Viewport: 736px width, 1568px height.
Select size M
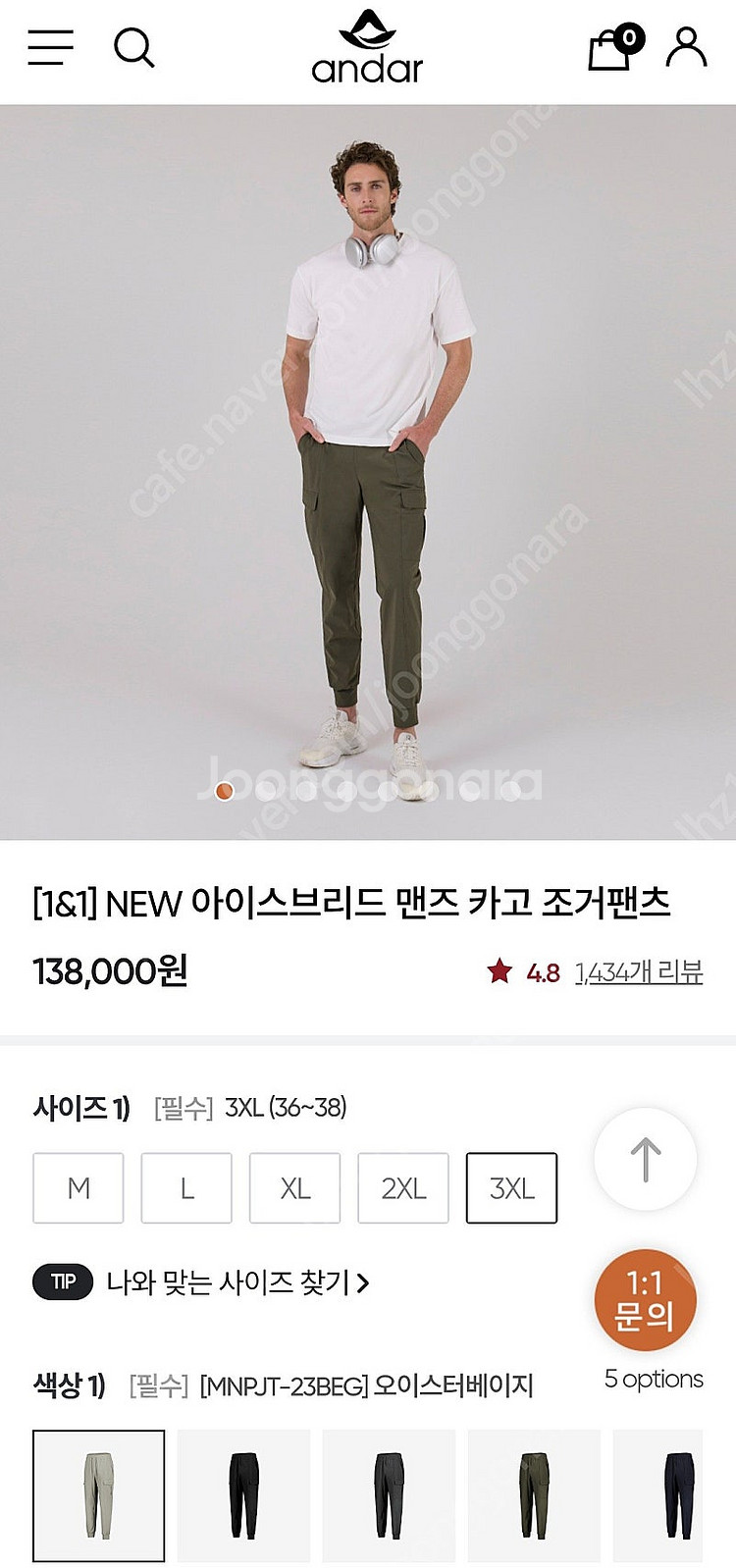(79, 1188)
